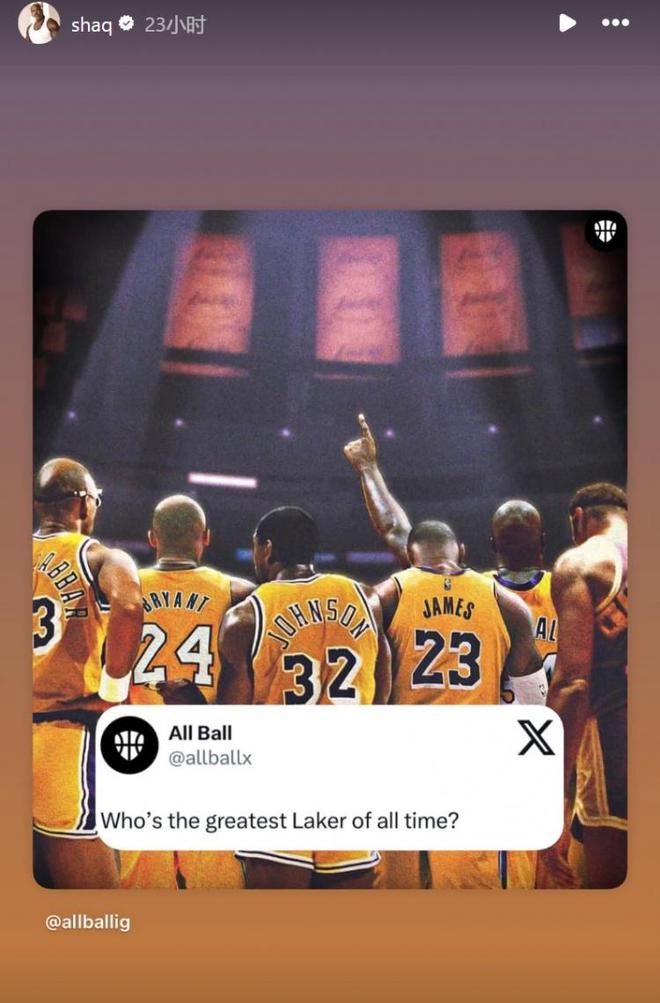The image size is (660, 1003).
Task: Open the @allballig mention
Action: [x=88, y=922]
